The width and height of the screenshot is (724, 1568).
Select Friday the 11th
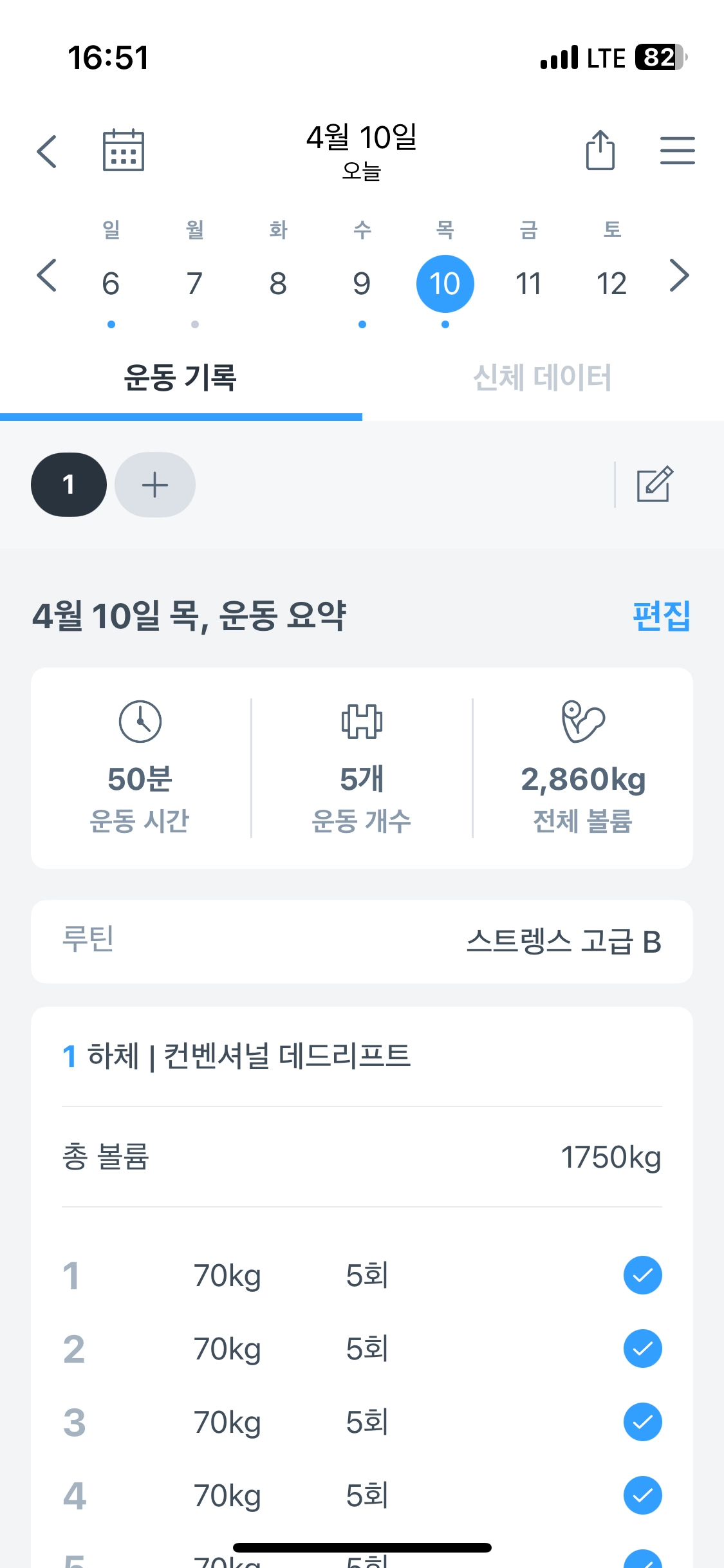coord(528,283)
